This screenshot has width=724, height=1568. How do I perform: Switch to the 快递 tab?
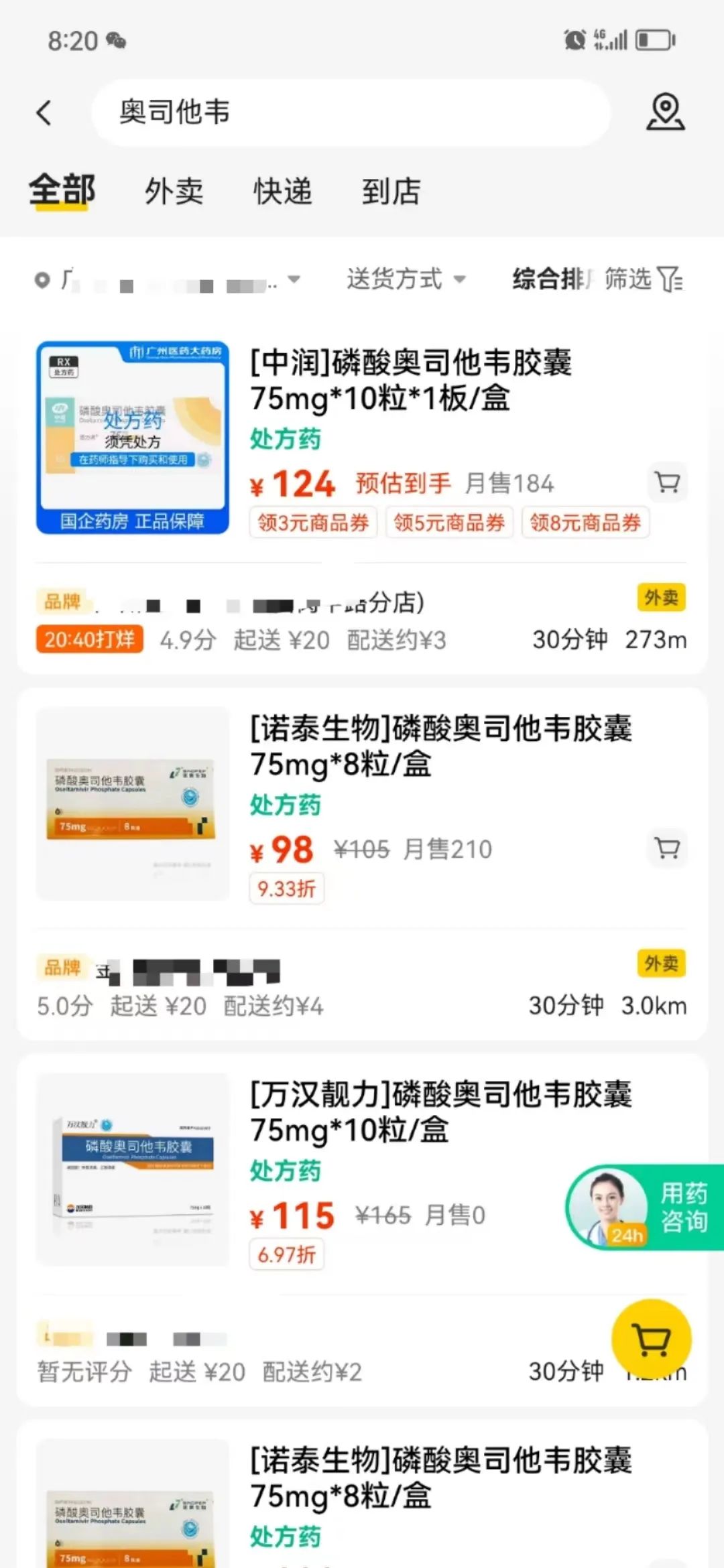(x=282, y=192)
